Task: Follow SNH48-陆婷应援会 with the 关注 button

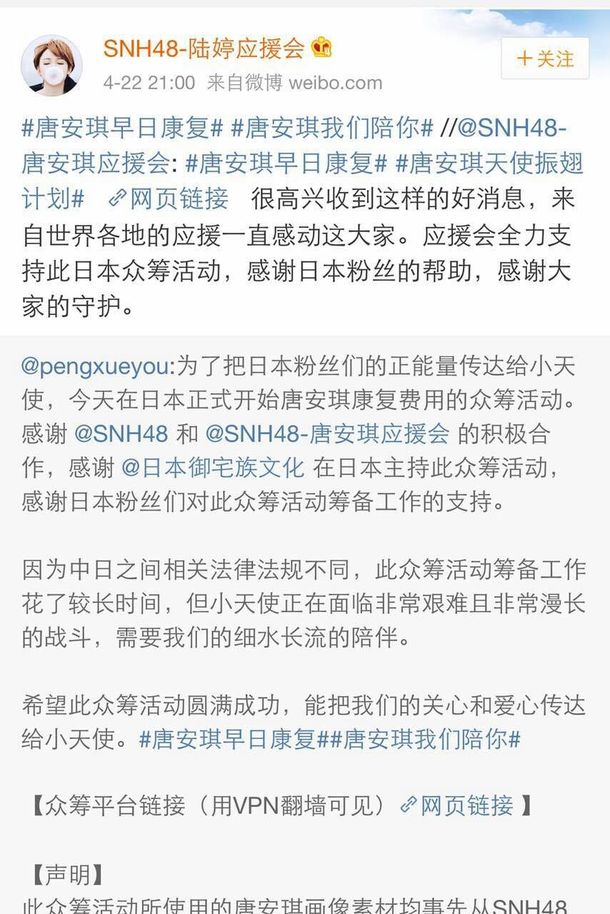Action: (545, 59)
